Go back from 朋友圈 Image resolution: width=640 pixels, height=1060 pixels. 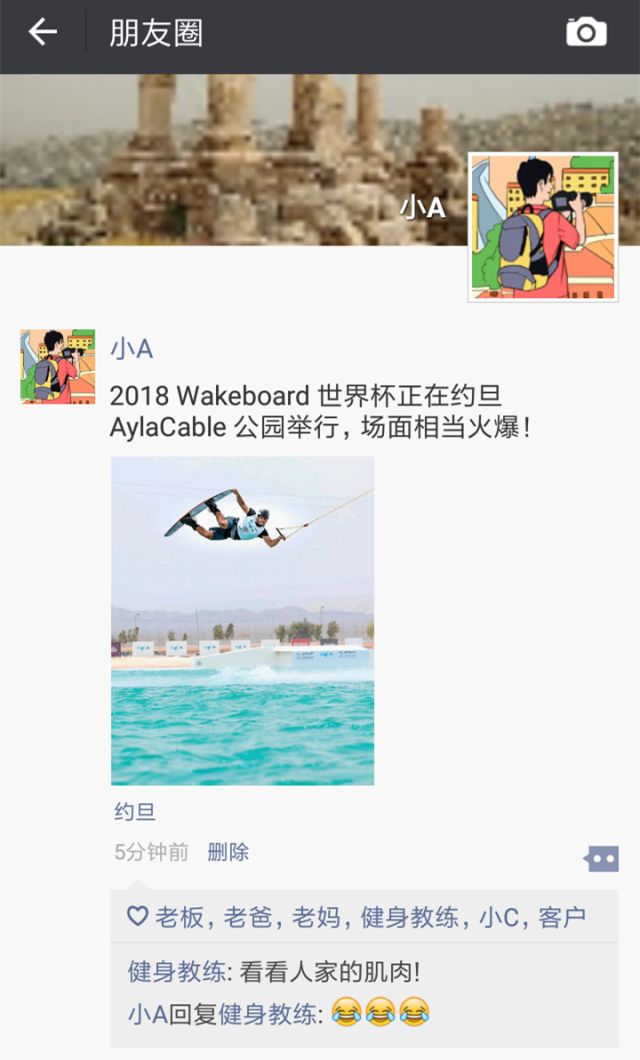tap(42, 33)
